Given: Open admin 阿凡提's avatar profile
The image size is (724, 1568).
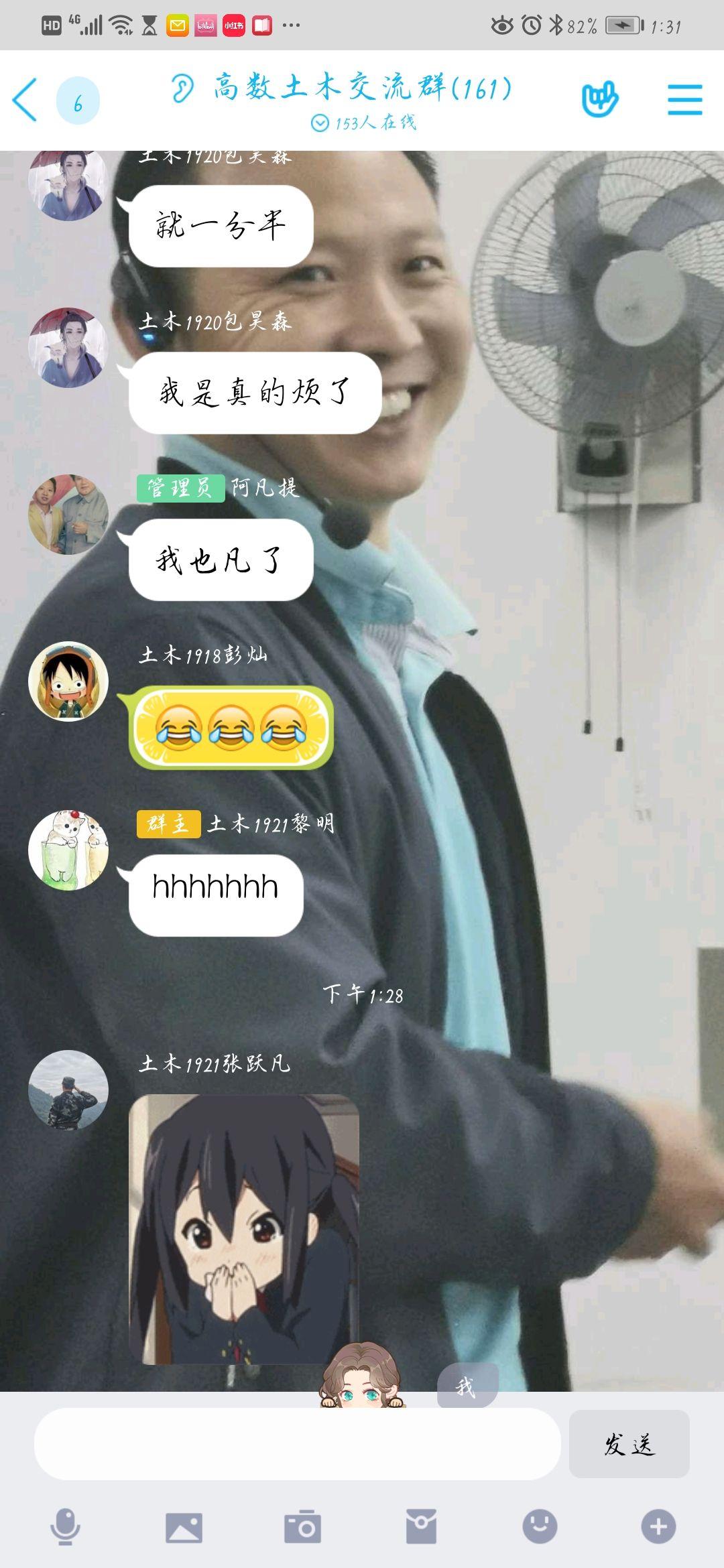Looking at the screenshot, I should tap(68, 515).
